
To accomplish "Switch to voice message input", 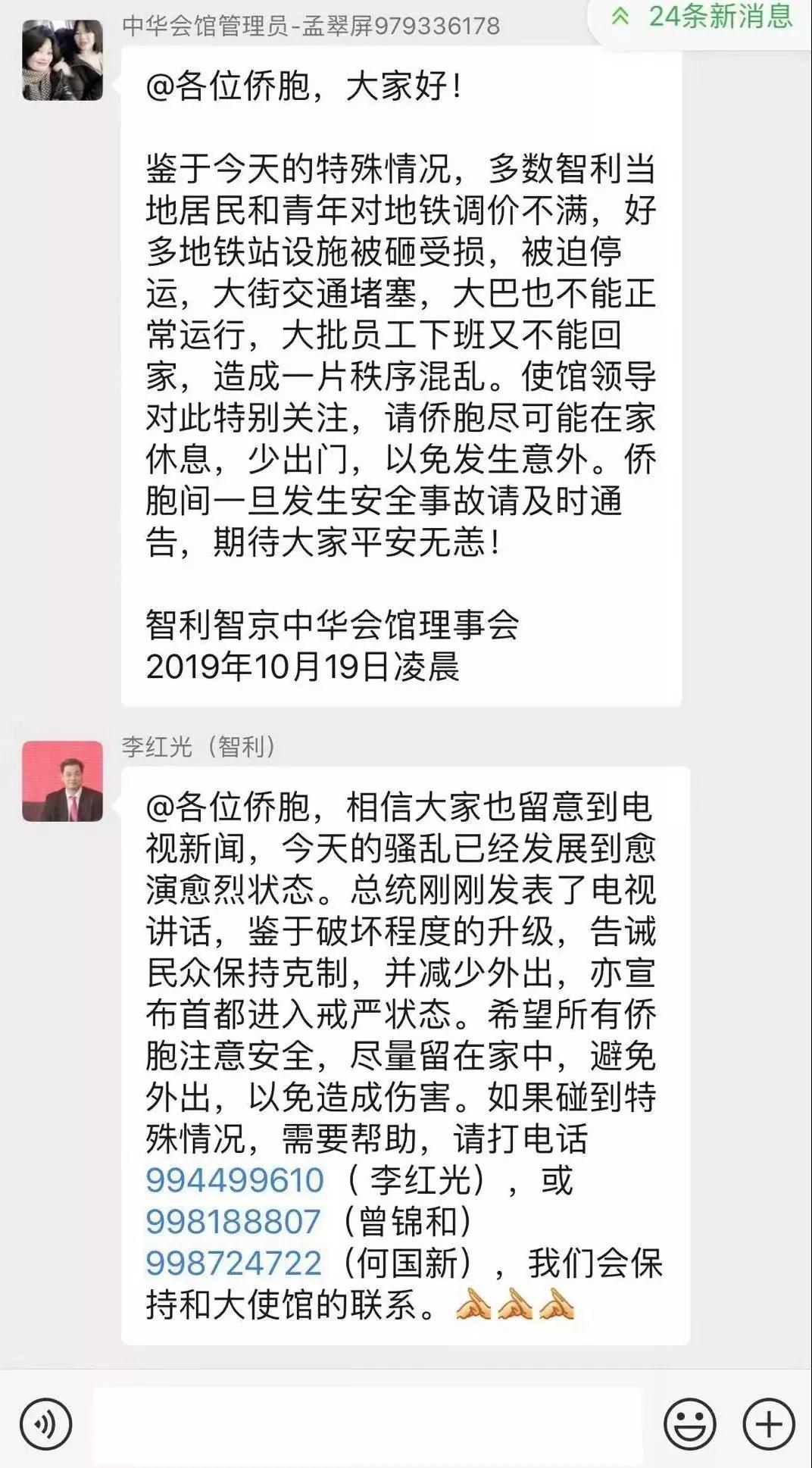I will point(46,1426).
